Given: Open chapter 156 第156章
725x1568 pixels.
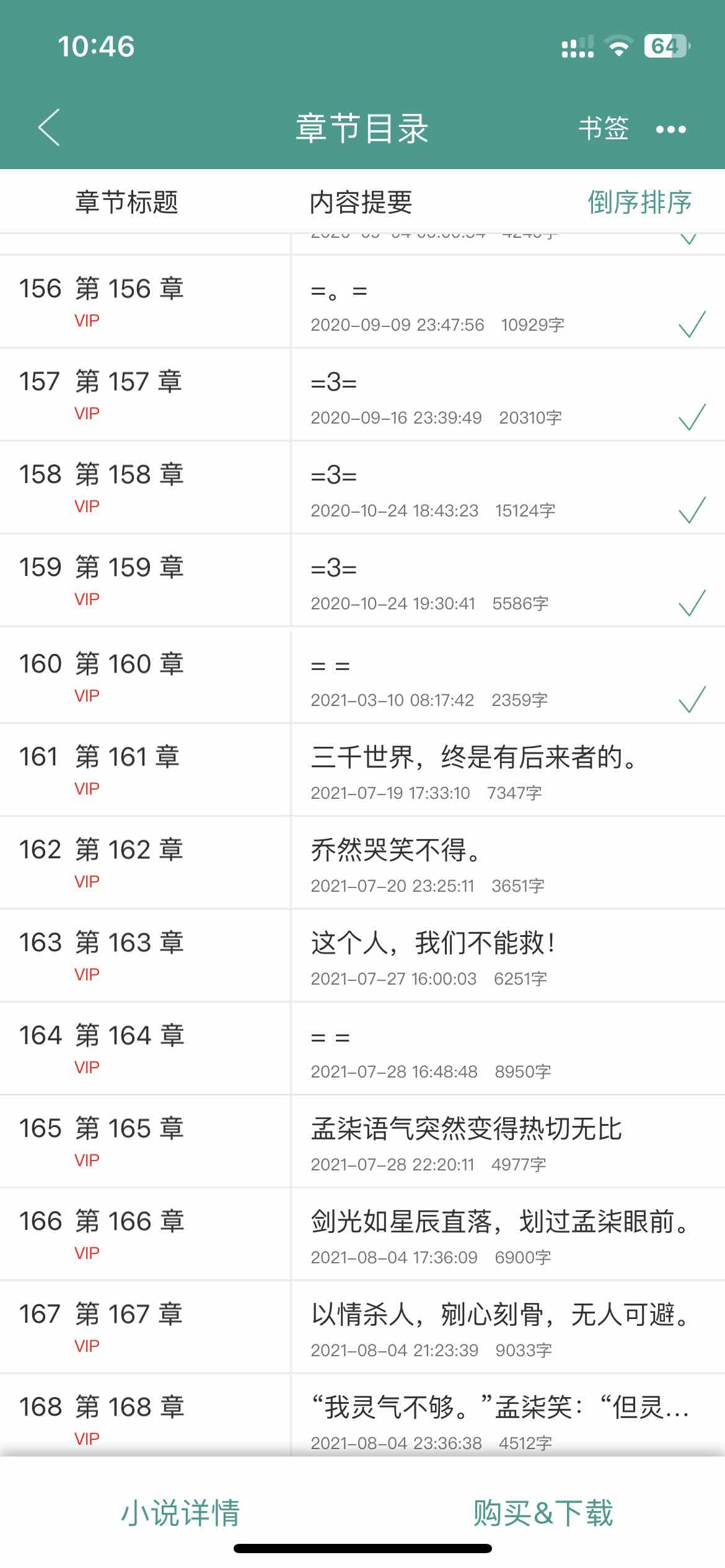Looking at the screenshot, I should click(x=362, y=302).
